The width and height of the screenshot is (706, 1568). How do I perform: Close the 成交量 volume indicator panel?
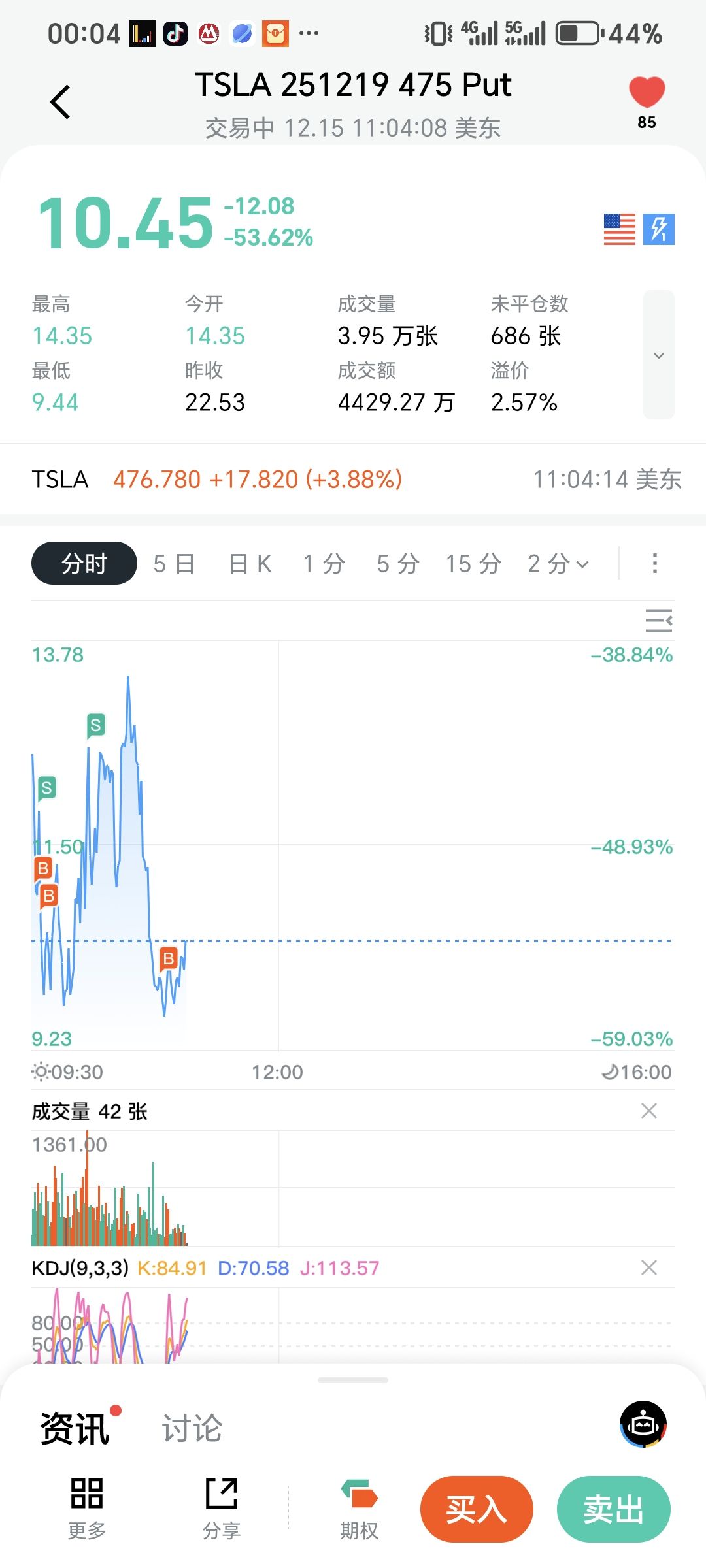click(648, 1111)
